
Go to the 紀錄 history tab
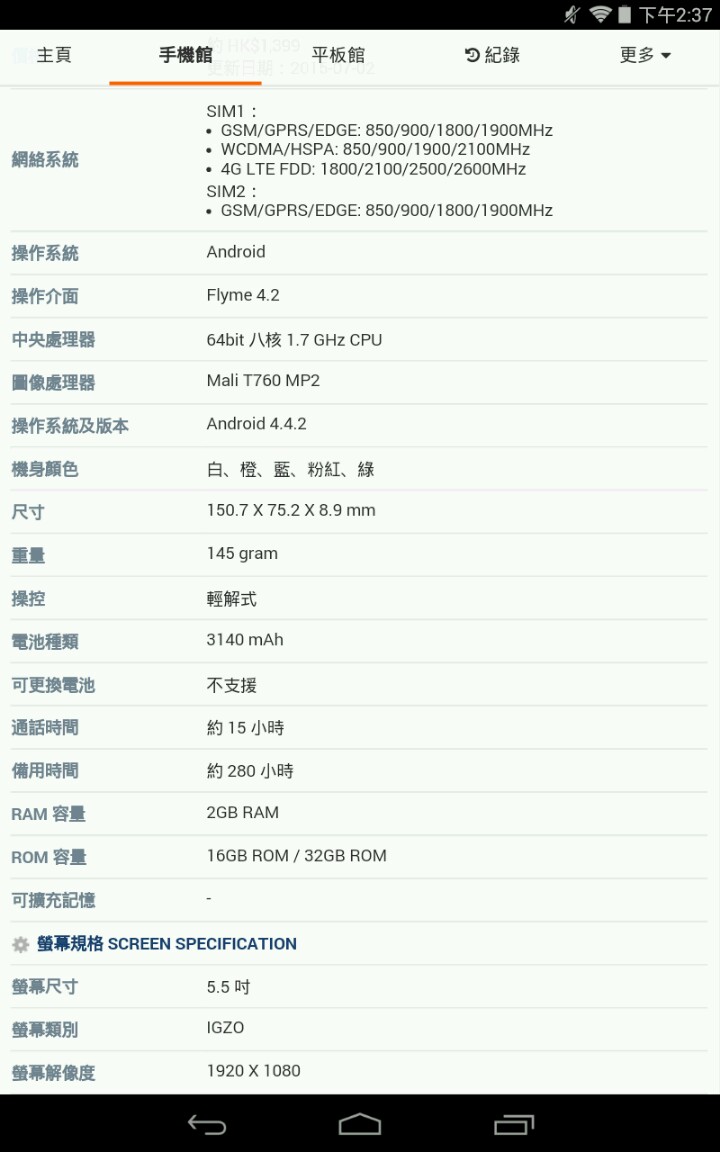tap(492, 56)
